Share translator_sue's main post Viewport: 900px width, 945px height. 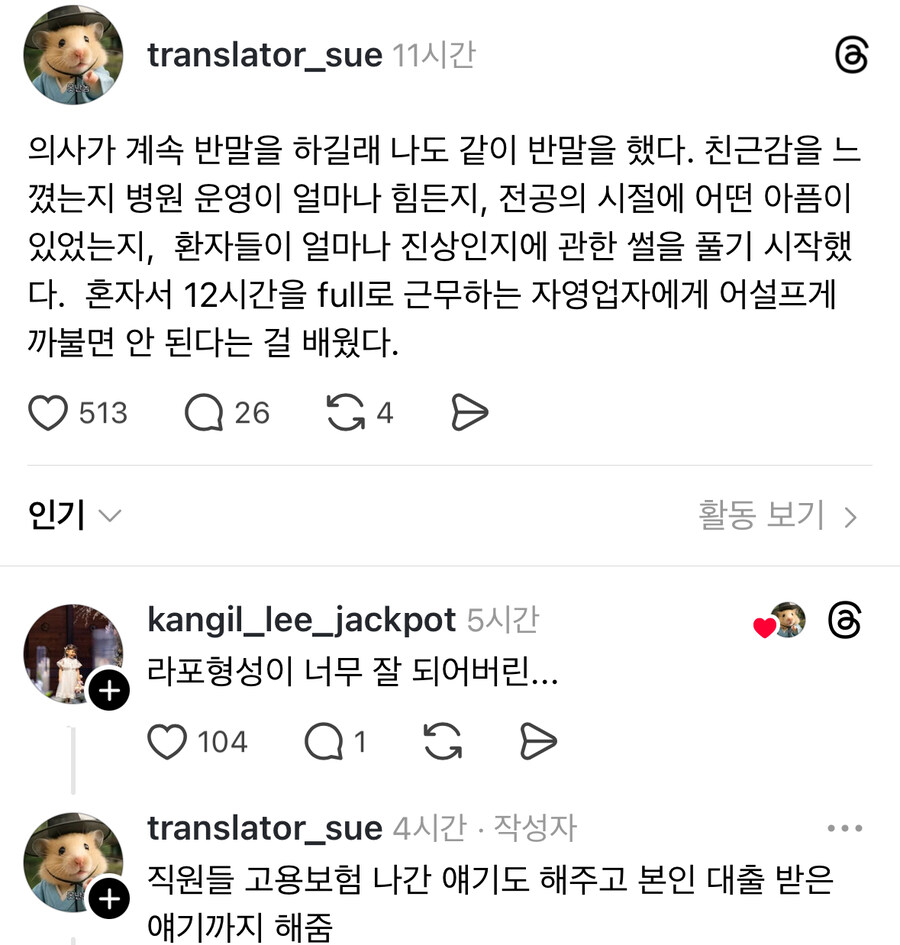tap(470, 412)
